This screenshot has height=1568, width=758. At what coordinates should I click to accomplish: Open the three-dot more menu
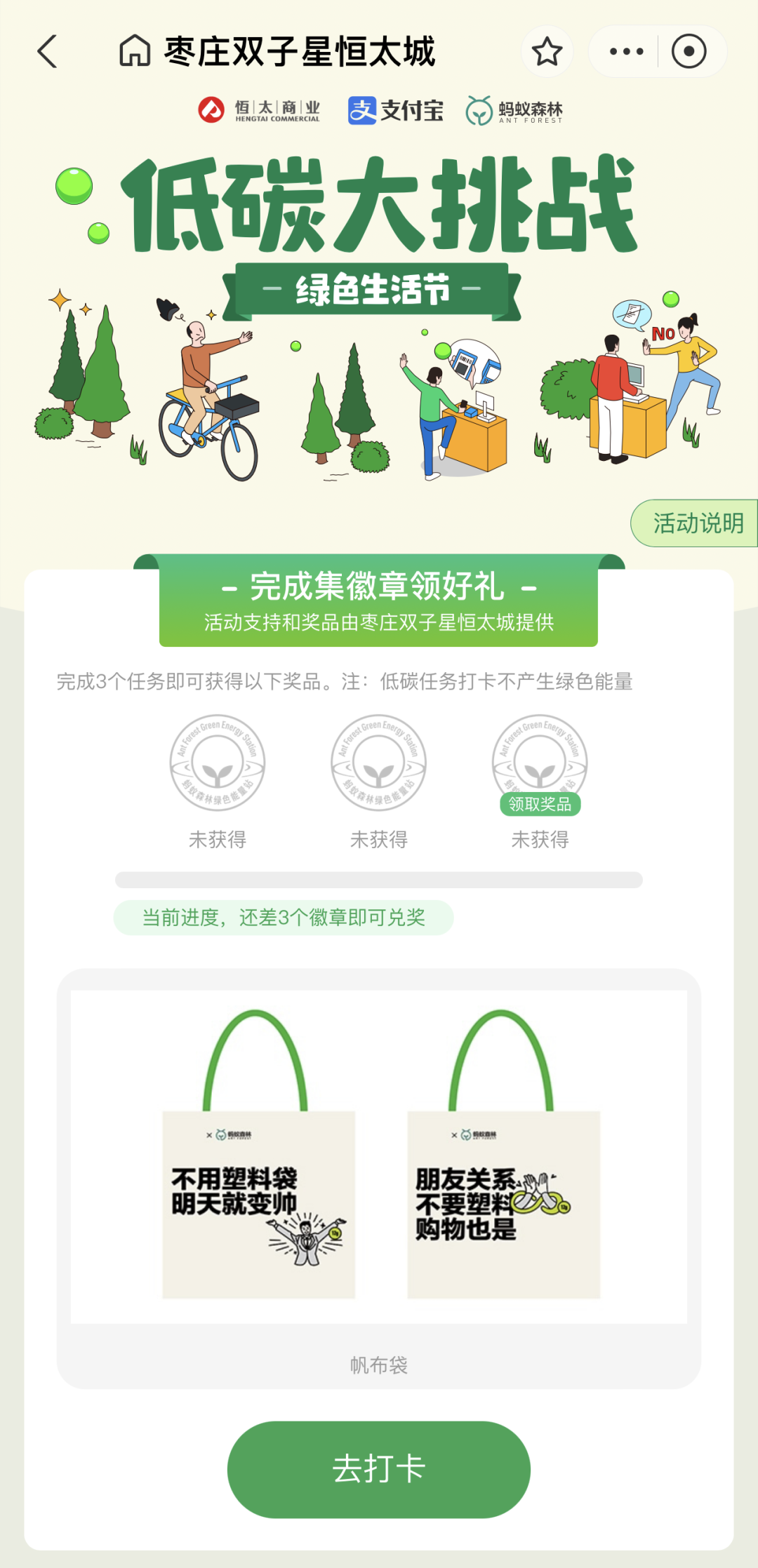[x=626, y=52]
